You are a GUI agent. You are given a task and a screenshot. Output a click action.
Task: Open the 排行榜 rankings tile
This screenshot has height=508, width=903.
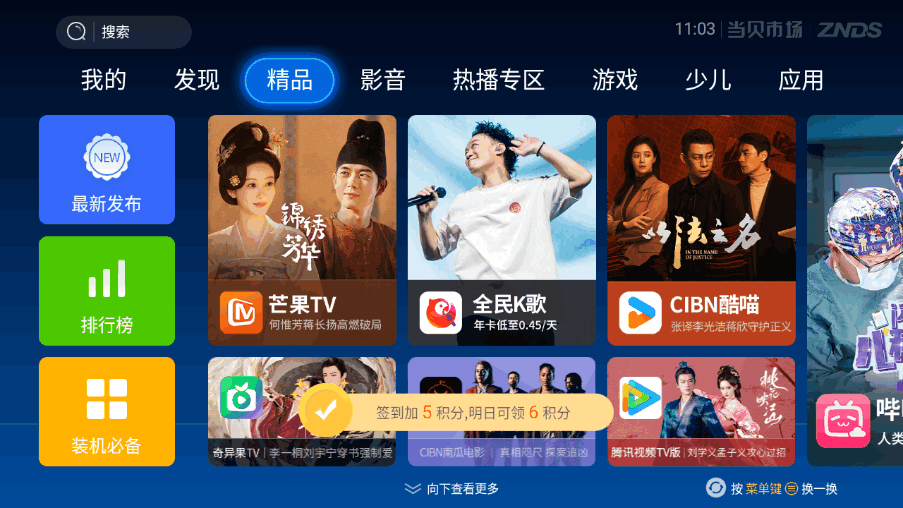pyautogui.click(x=107, y=290)
